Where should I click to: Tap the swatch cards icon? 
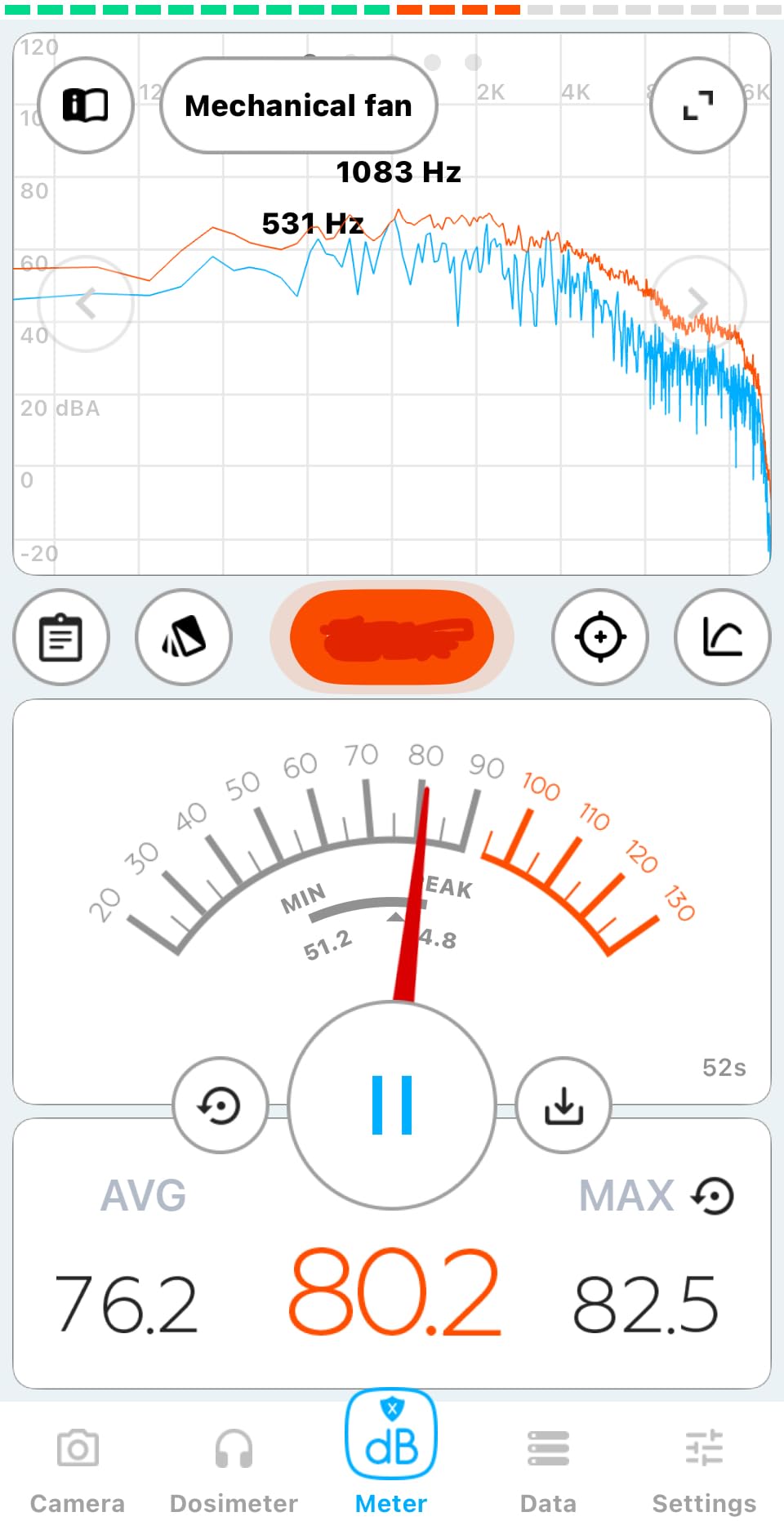(184, 637)
